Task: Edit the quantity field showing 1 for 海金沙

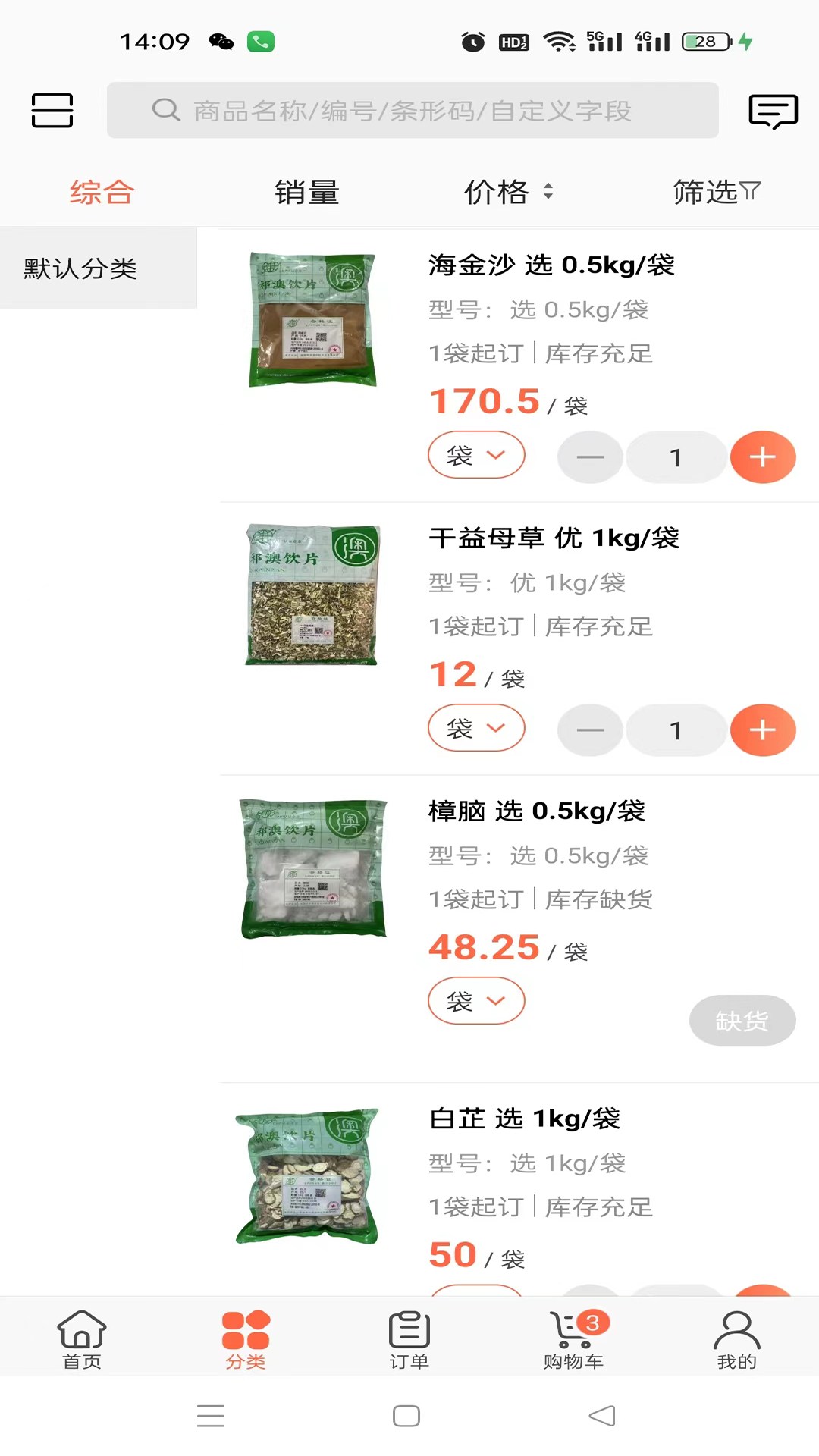Action: (676, 457)
